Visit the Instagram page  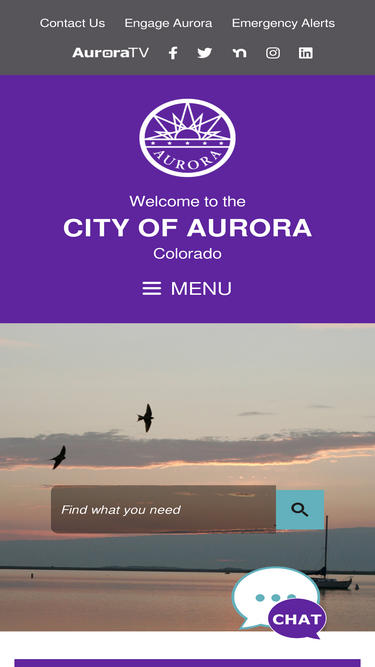pos(273,53)
